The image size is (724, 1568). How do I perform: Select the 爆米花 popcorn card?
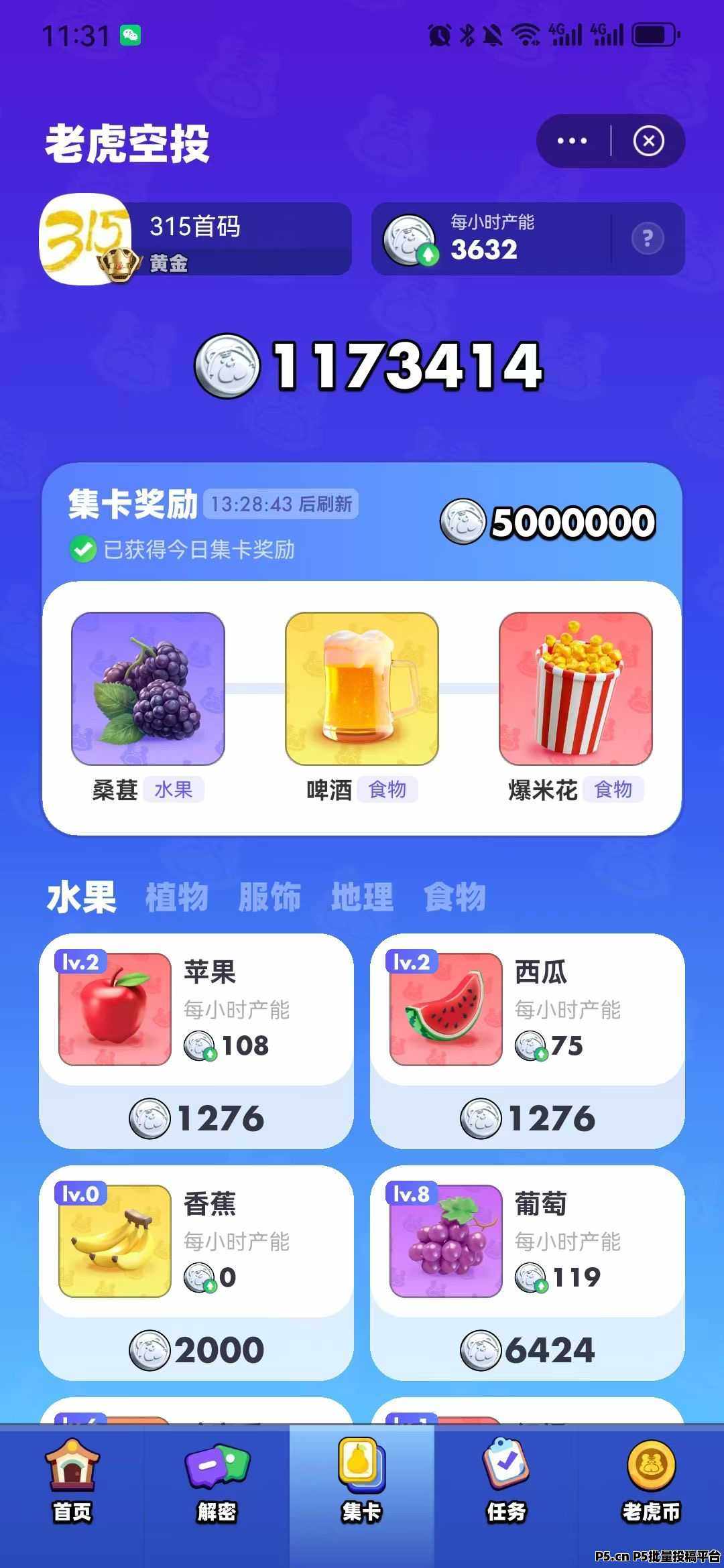[573, 689]
